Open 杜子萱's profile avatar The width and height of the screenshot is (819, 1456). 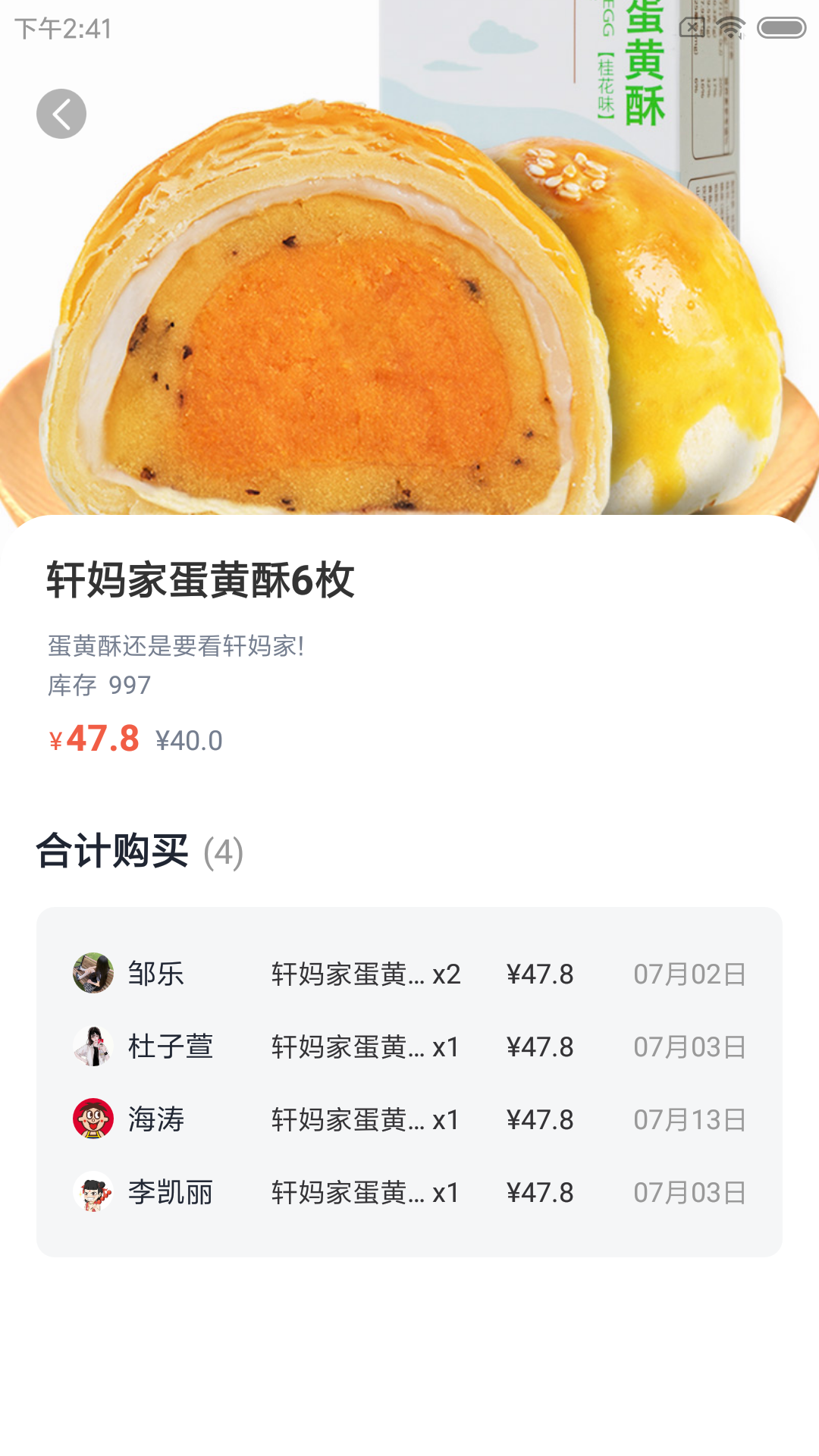point(93,1047)
